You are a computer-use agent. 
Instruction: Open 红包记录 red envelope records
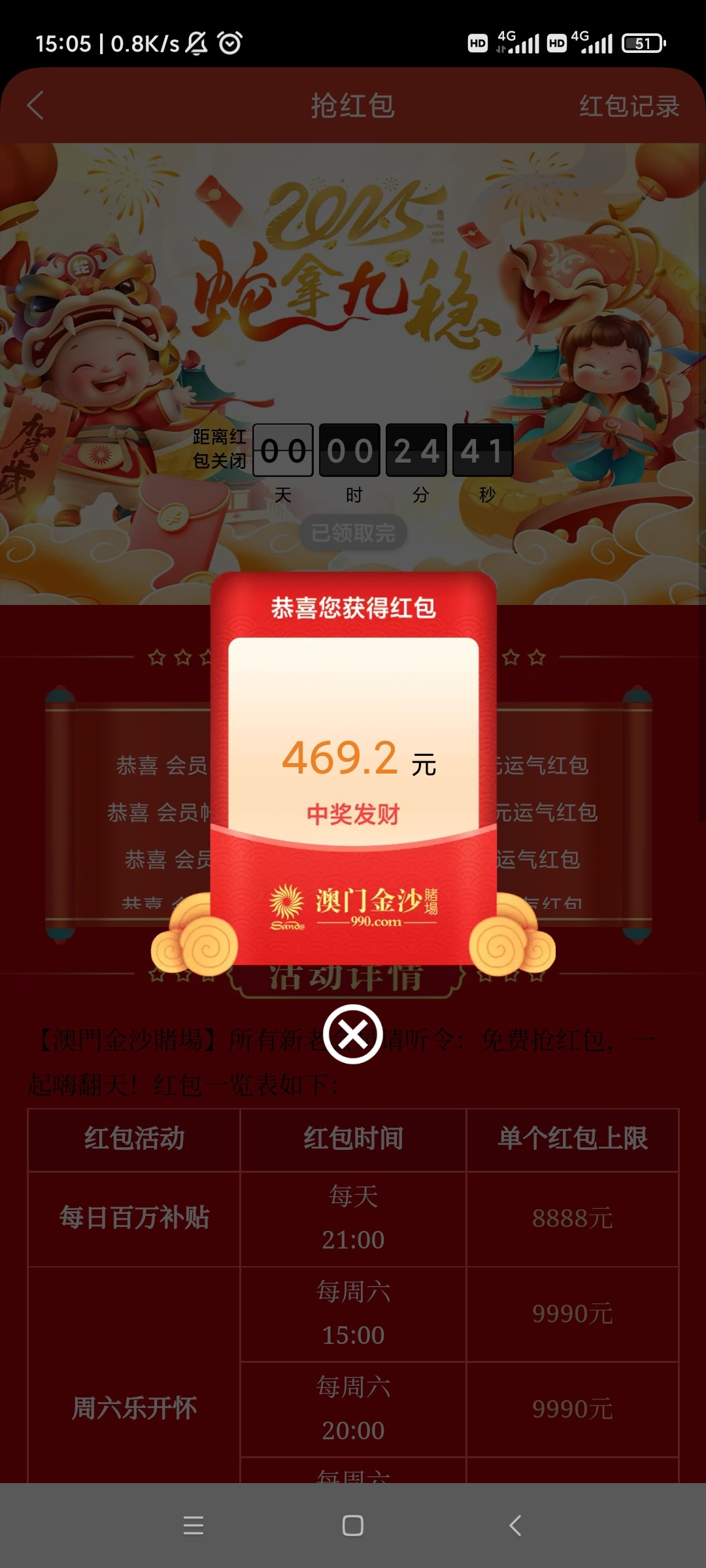click(x=629, y=106)
